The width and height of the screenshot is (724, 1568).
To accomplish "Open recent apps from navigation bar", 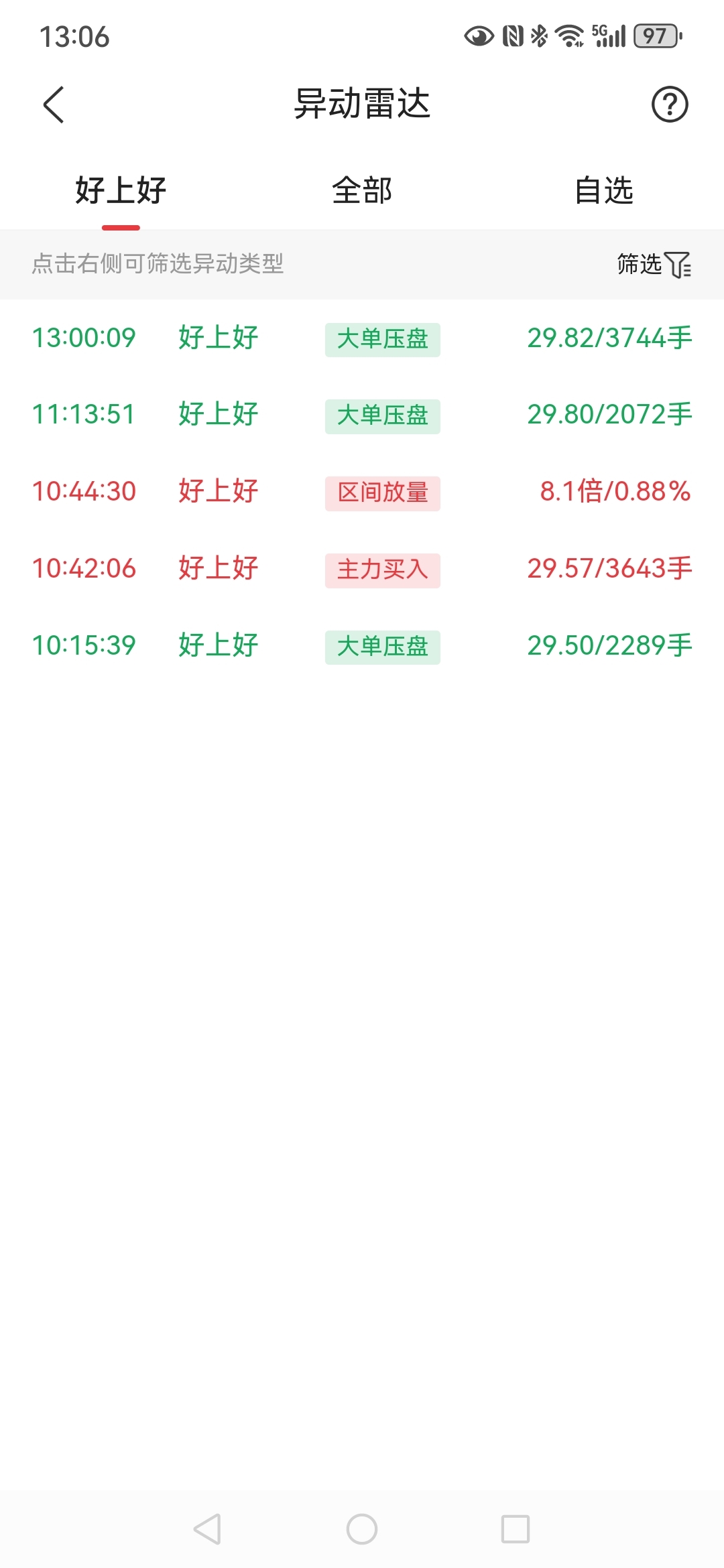I will click(516, 1529).
